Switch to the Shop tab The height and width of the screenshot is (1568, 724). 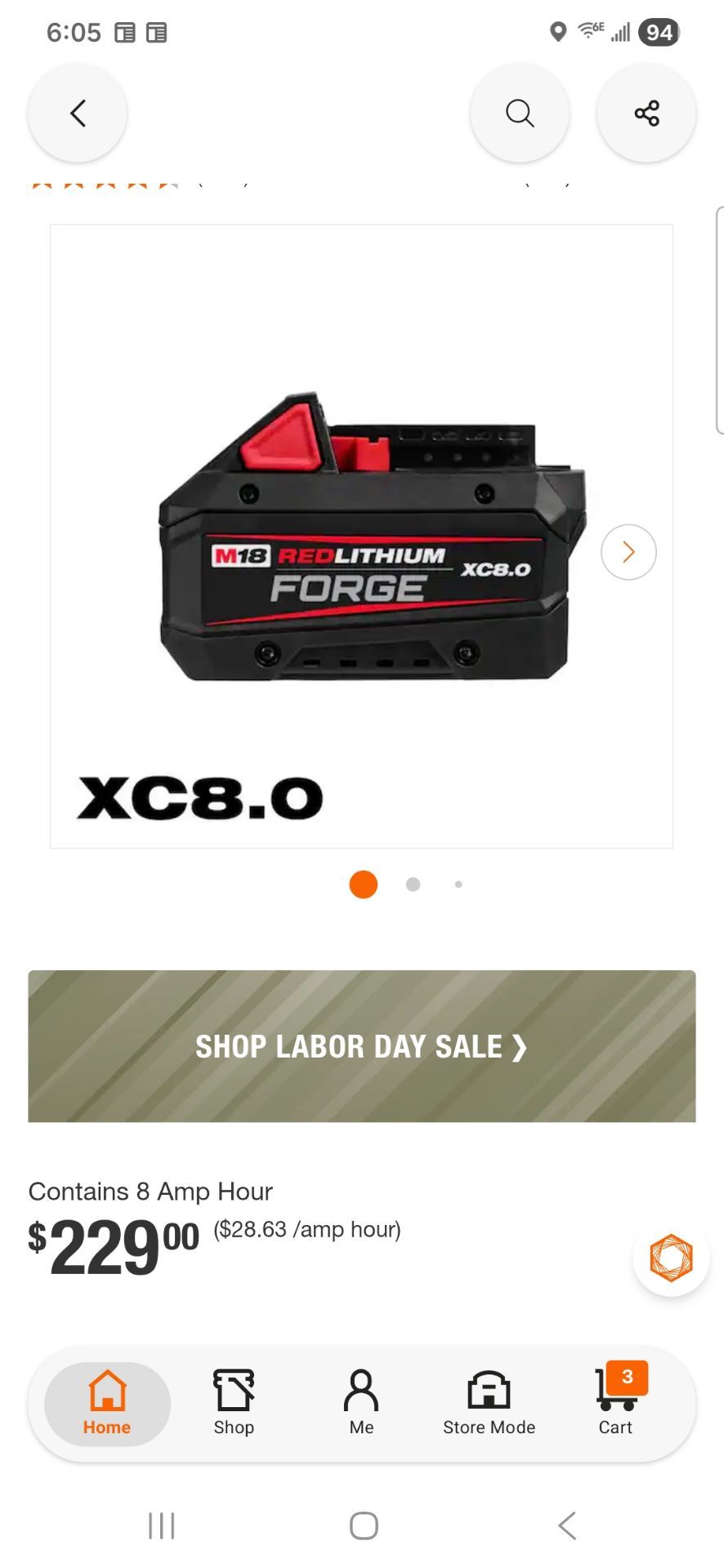234,1404
